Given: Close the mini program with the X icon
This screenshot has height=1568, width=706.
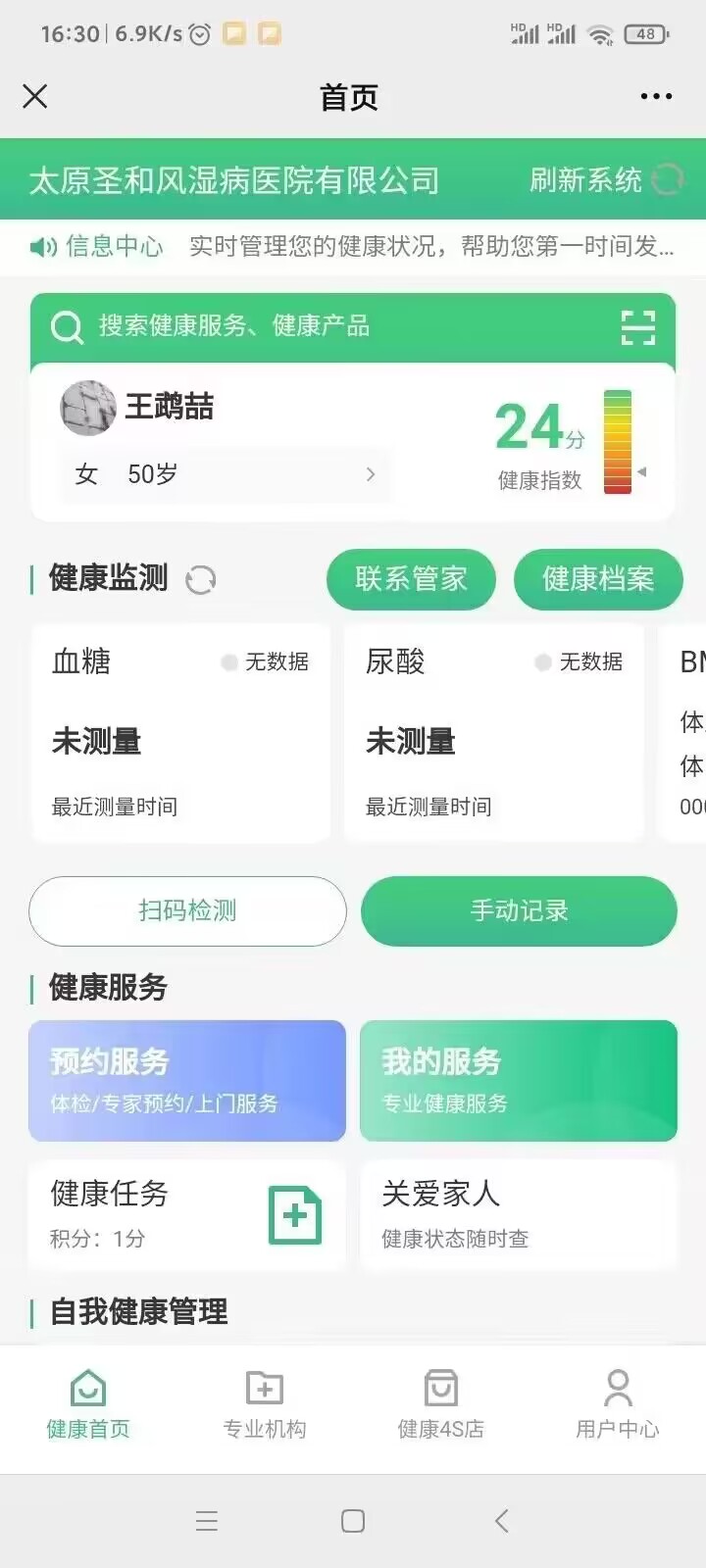Looking at the screenshot, I should (x=35, y=96).
